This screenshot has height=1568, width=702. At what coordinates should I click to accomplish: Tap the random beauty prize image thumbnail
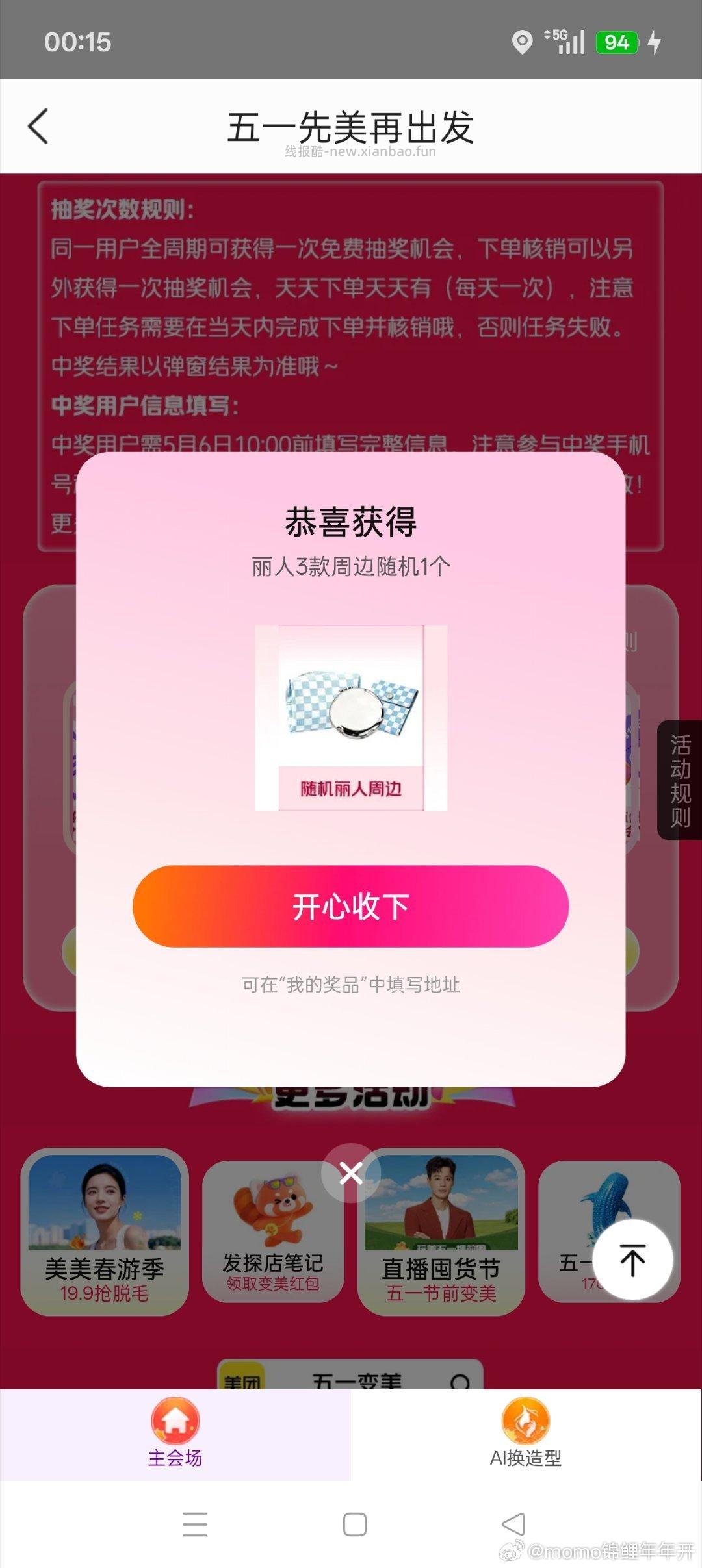click(351, 718)
